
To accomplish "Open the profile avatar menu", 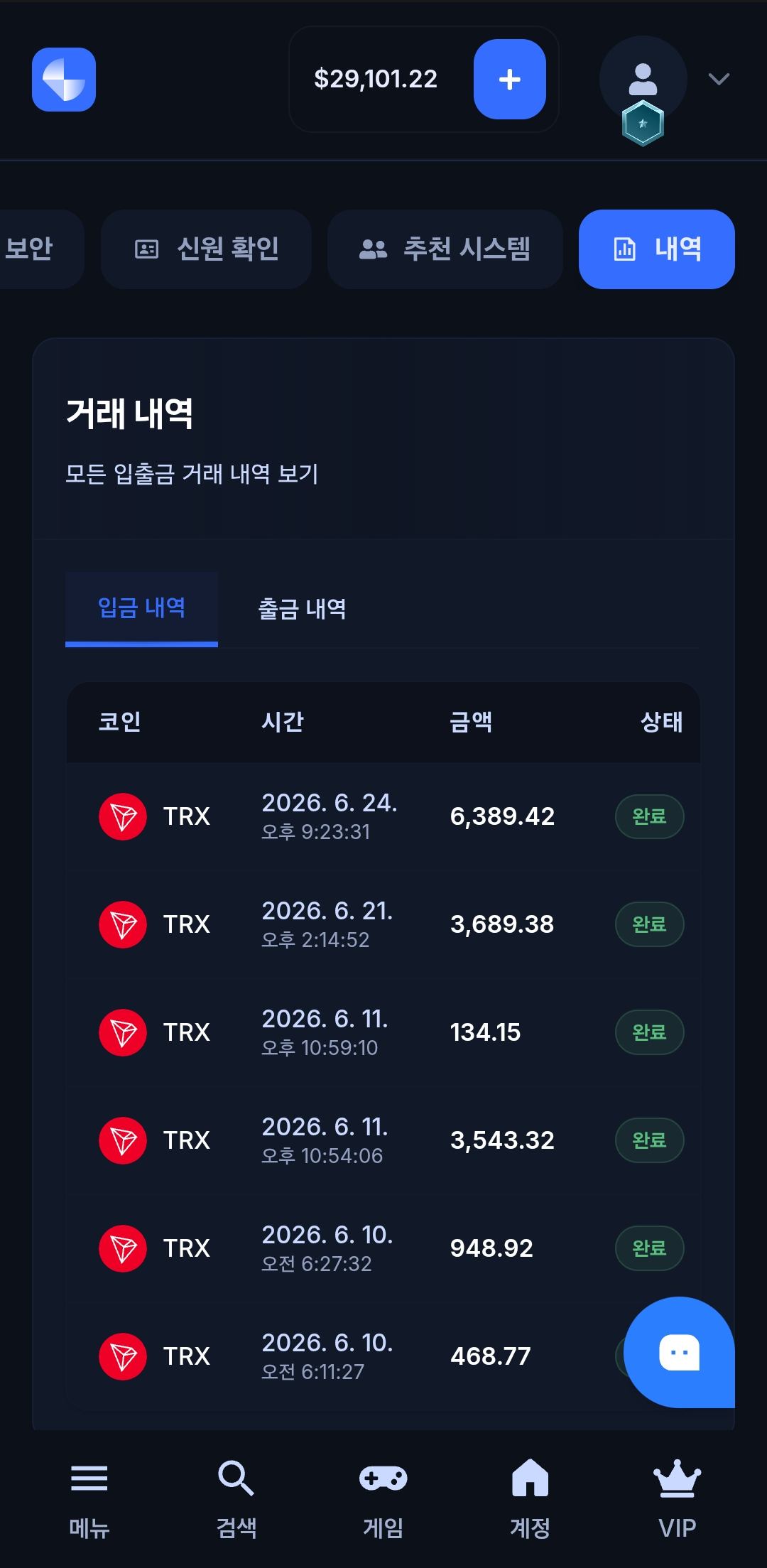I will click(x=643, y=80).
